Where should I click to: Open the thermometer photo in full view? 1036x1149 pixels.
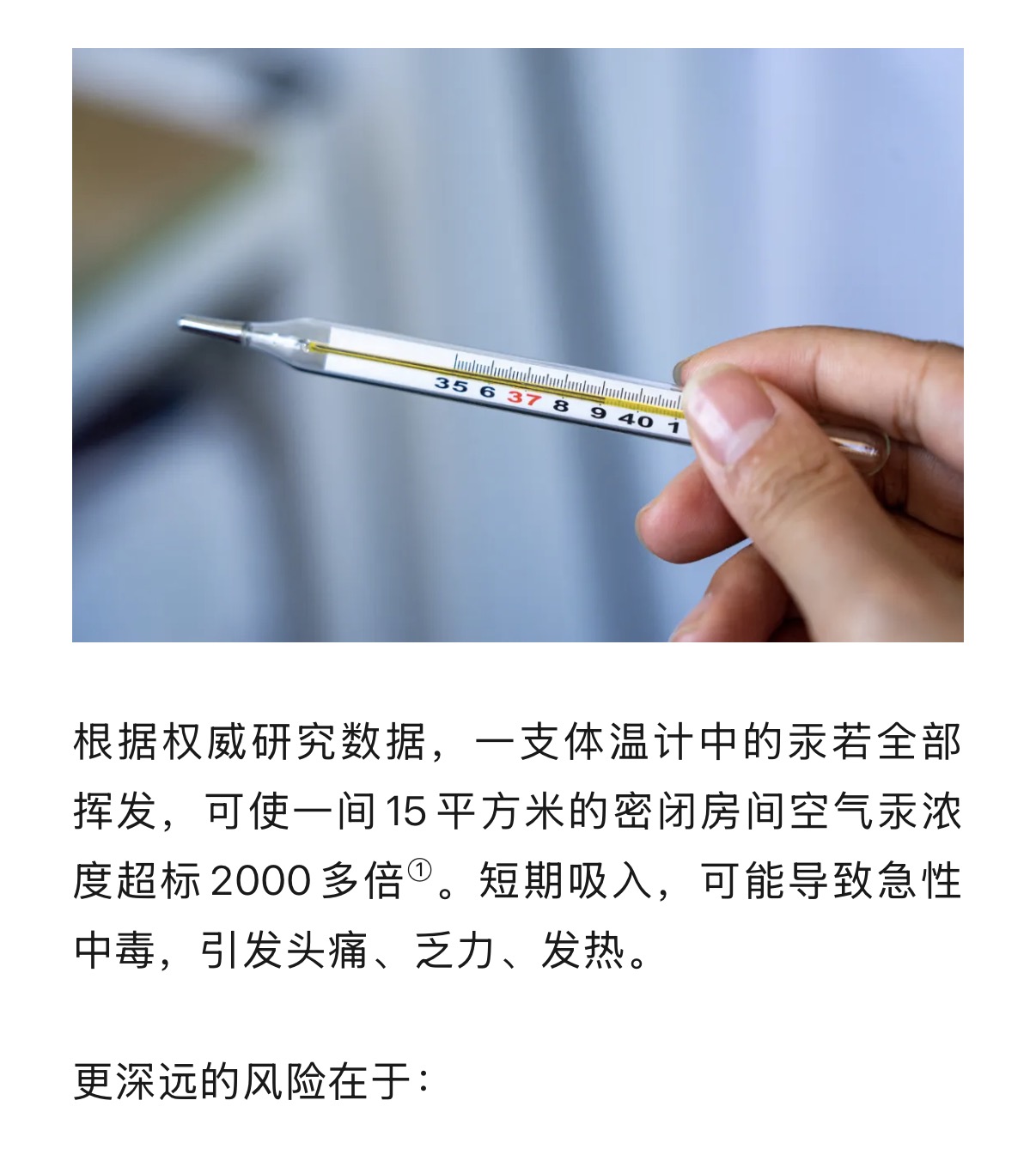pyautogui.click(x=517, y=344)
